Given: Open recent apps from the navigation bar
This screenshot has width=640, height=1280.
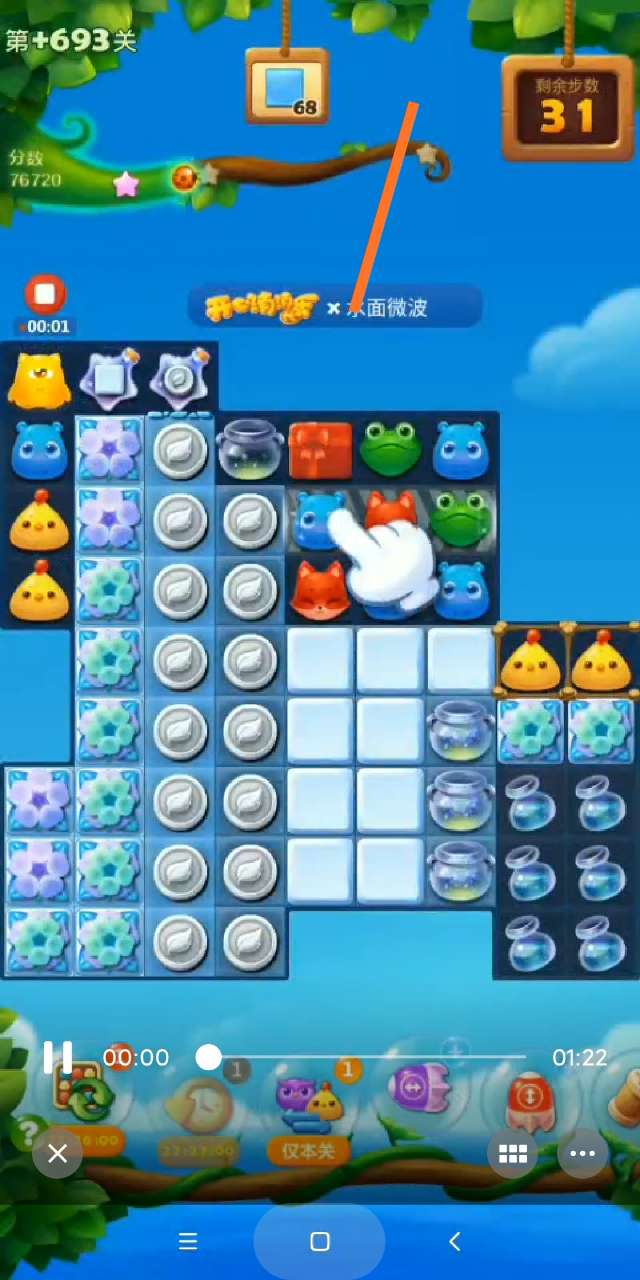Looking at the screenshot, I should coord(187,1241).
